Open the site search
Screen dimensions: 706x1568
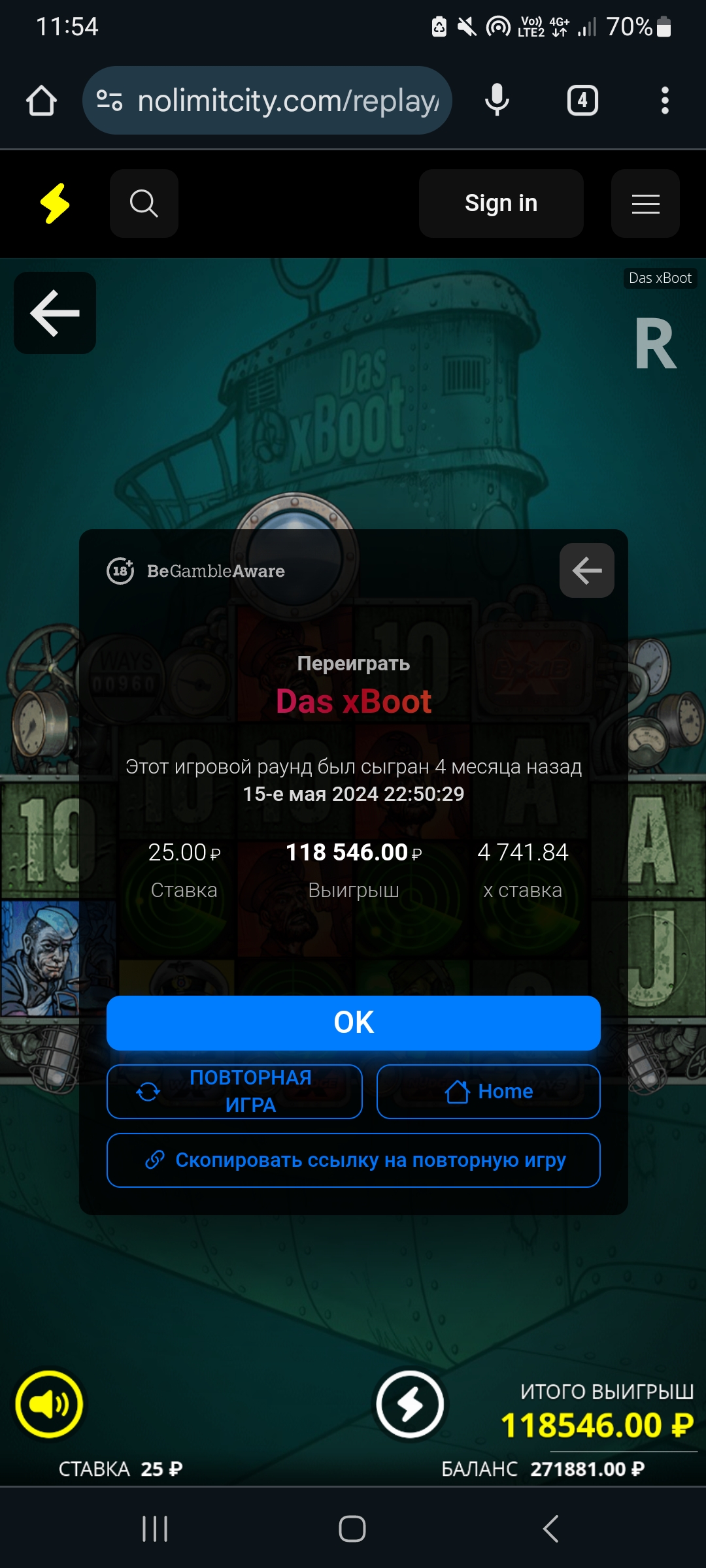144,203
